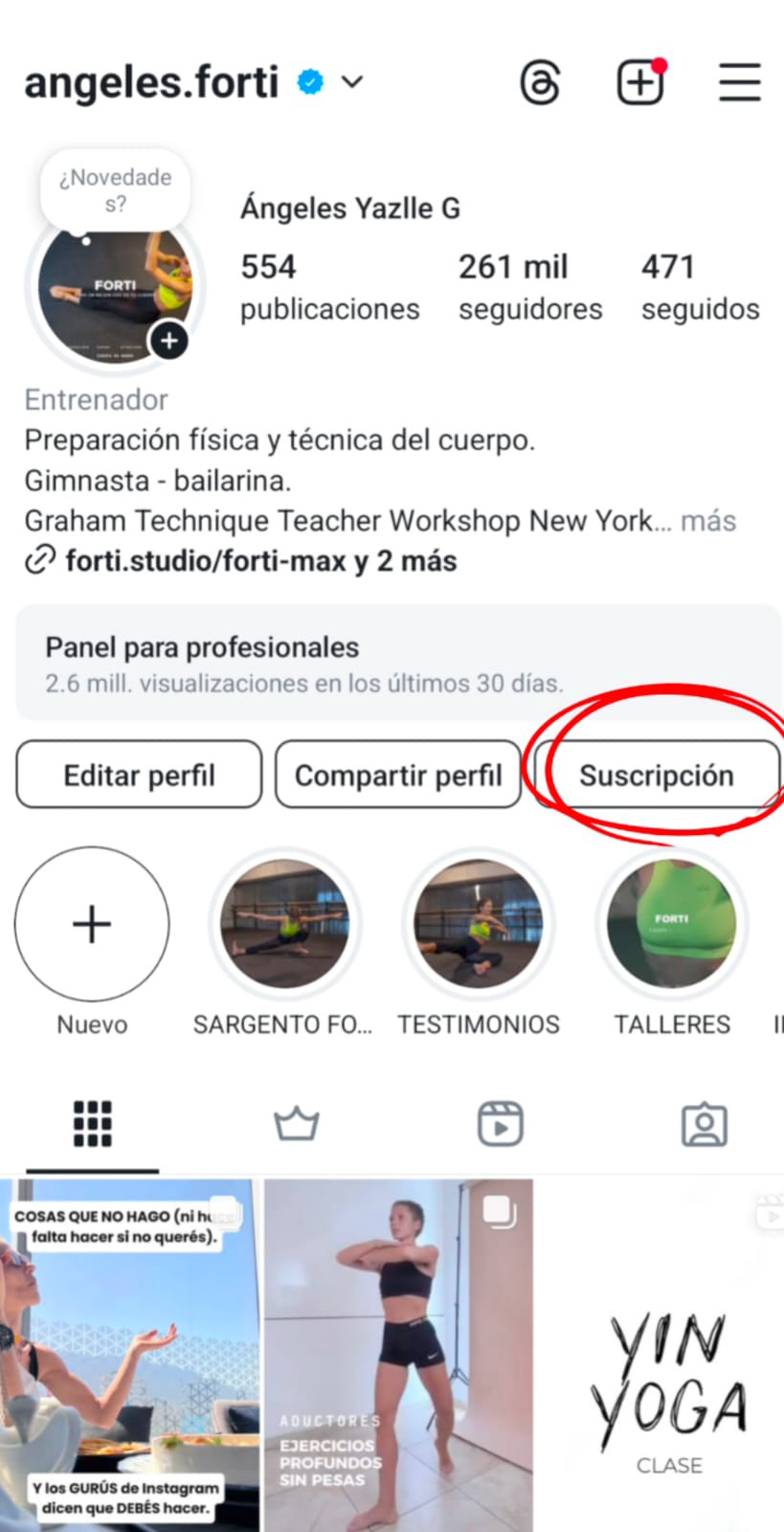Add to story from profile picture
The width and height of the screenshot is (784, 1532).
pyautogui.click(x=169, y=340)
